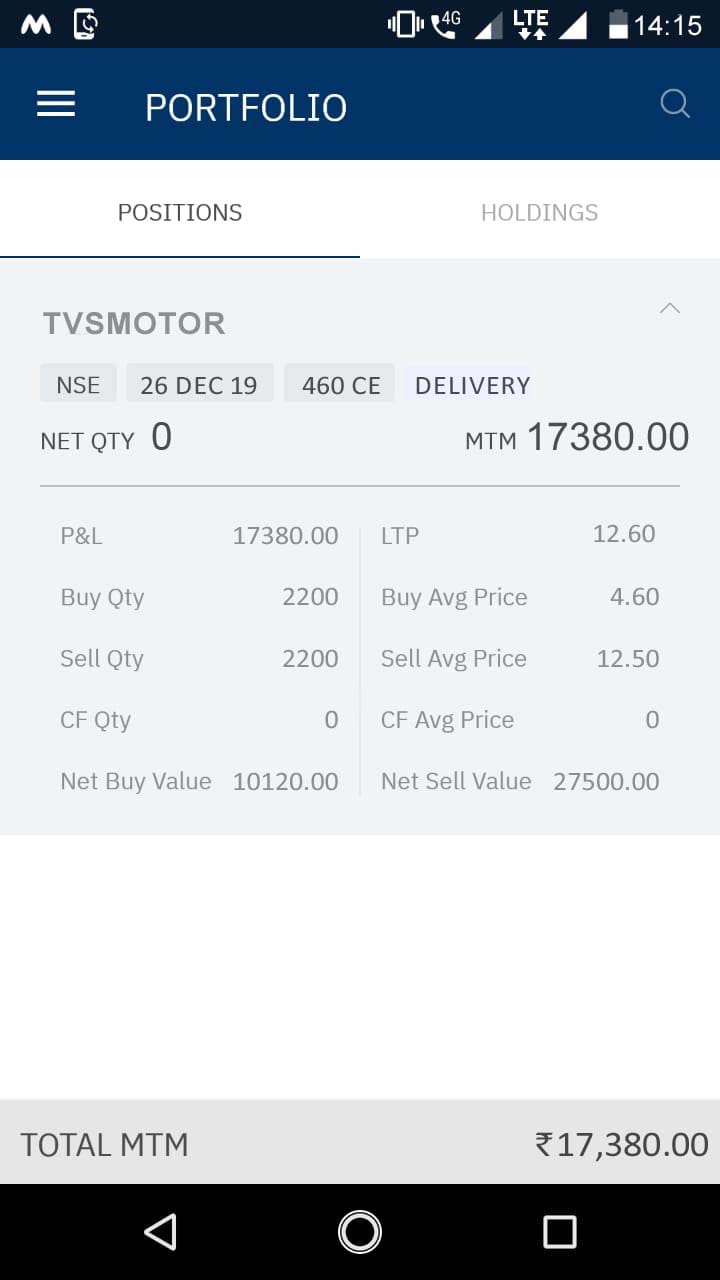The image size is (720, 1280).
Task: Select the Positions tab
Action: tap(180, 212)
